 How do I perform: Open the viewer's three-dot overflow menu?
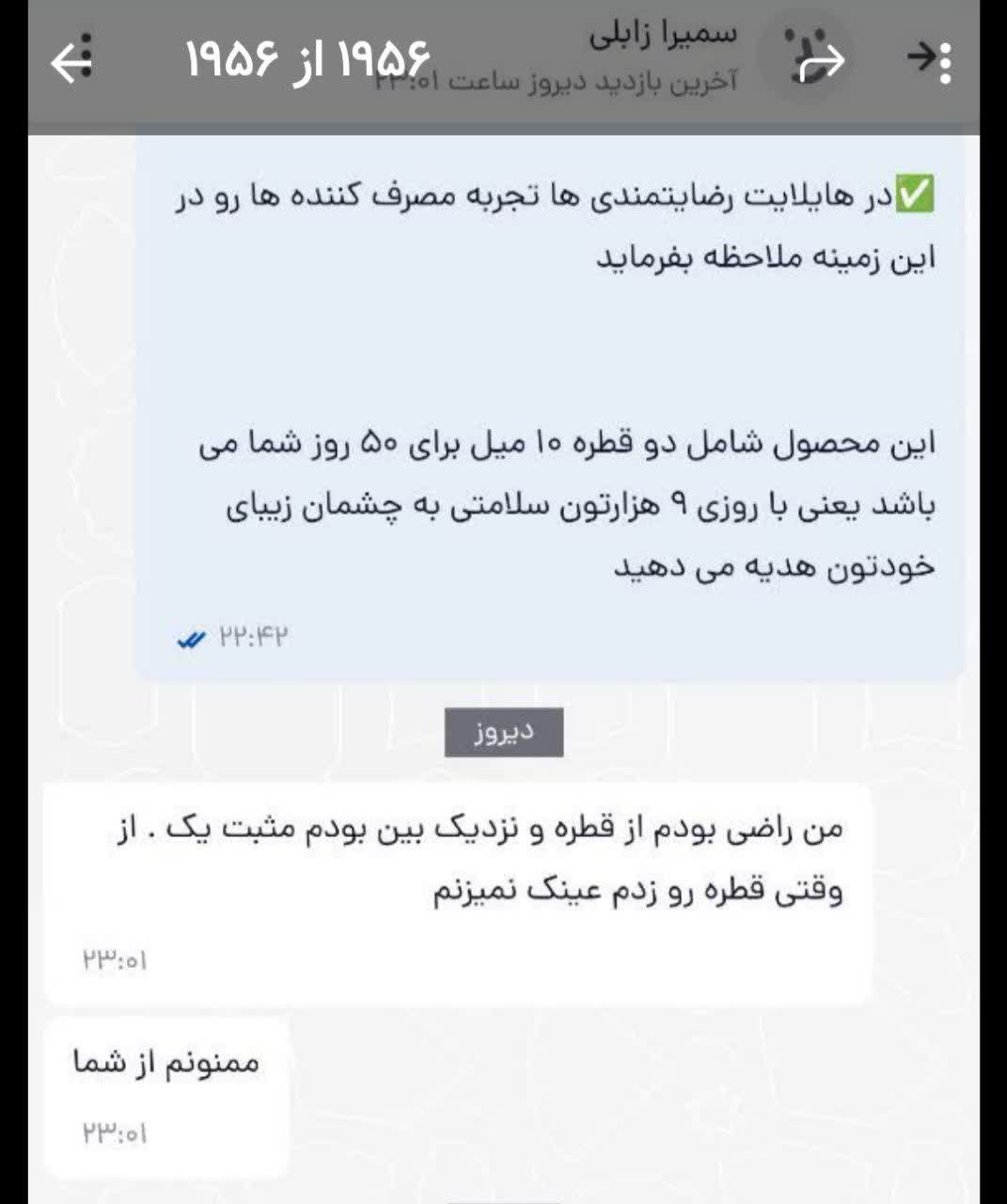(x=945, y=62)
